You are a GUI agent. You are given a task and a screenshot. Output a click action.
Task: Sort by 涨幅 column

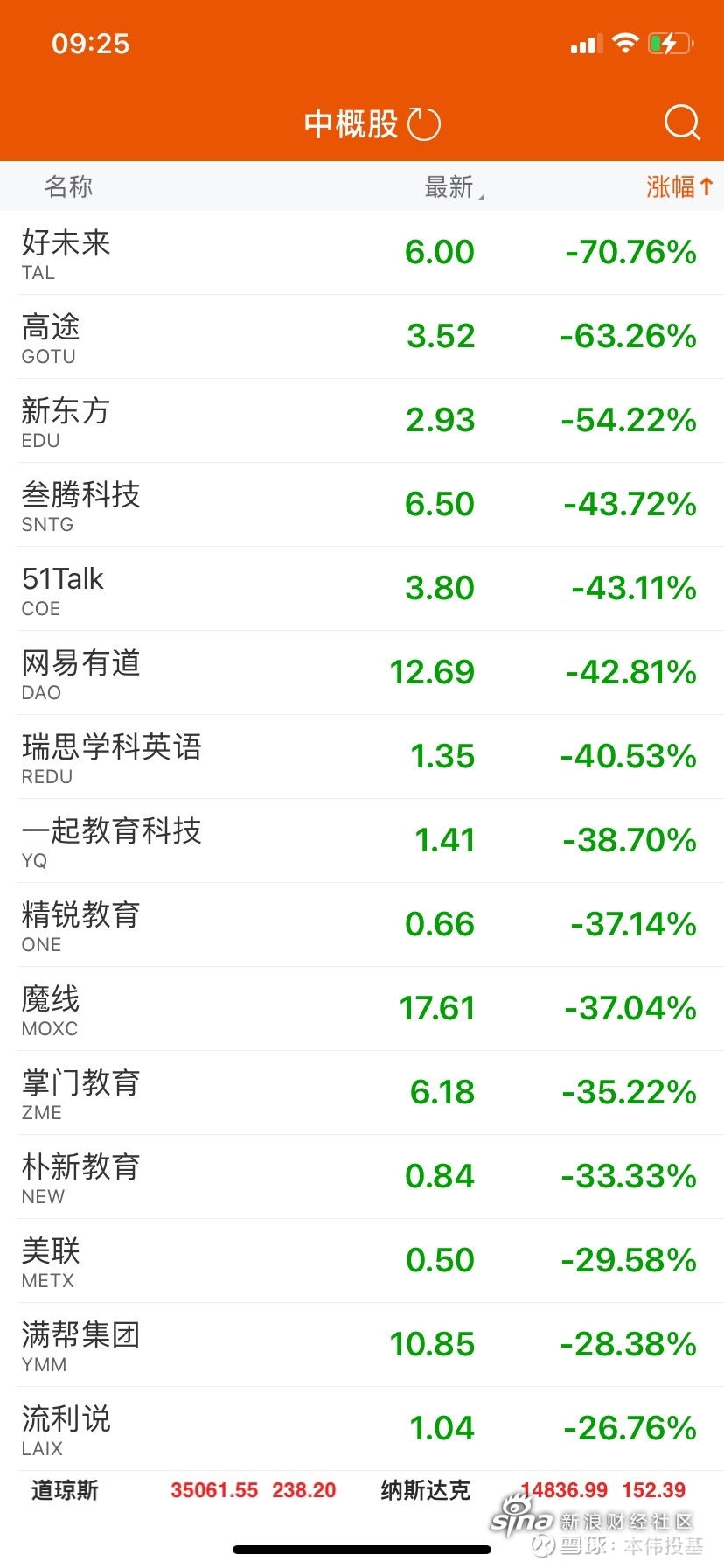pyautogui.click(x=679, y=186)
